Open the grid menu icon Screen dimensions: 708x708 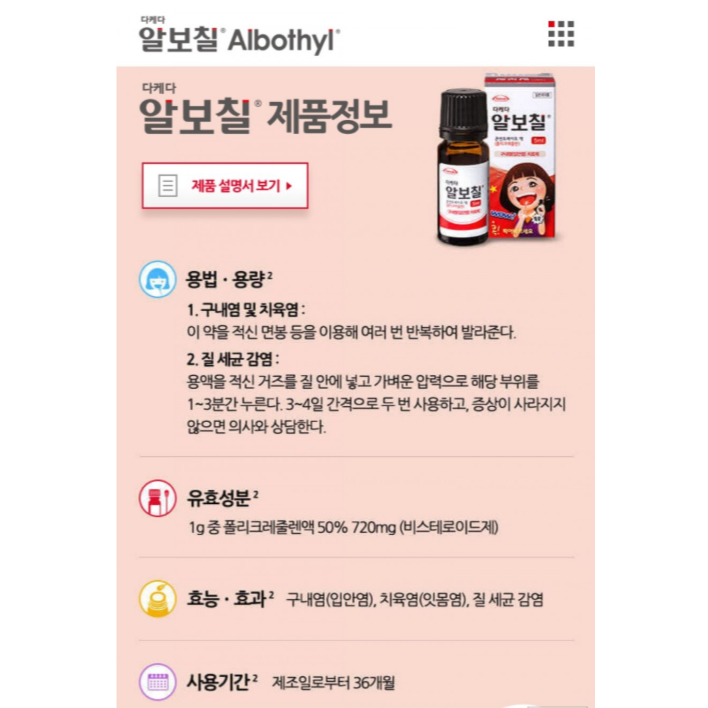coord(561,34)
